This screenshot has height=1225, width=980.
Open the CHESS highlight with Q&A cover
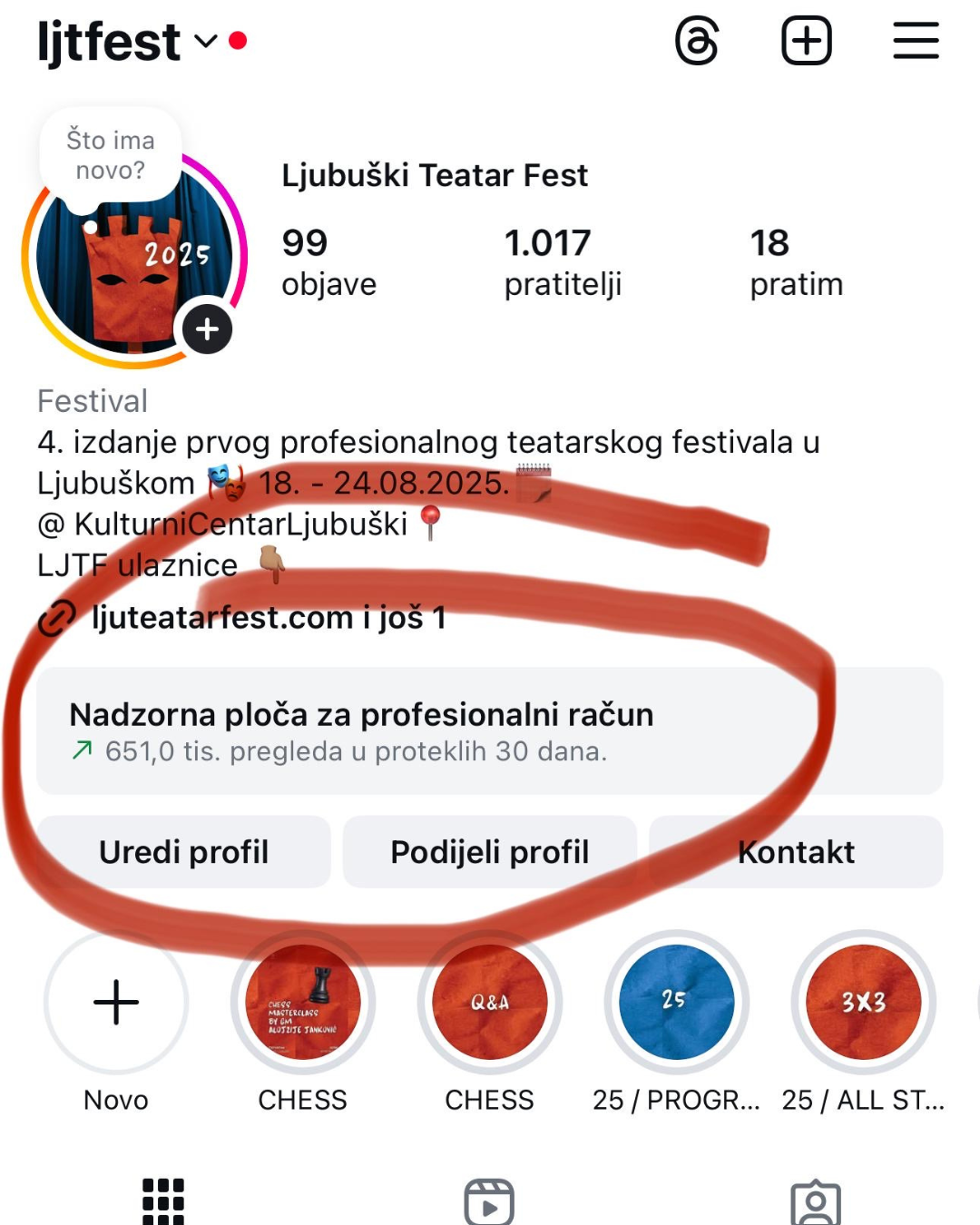pyautogui.click(x=489, y=1003)
